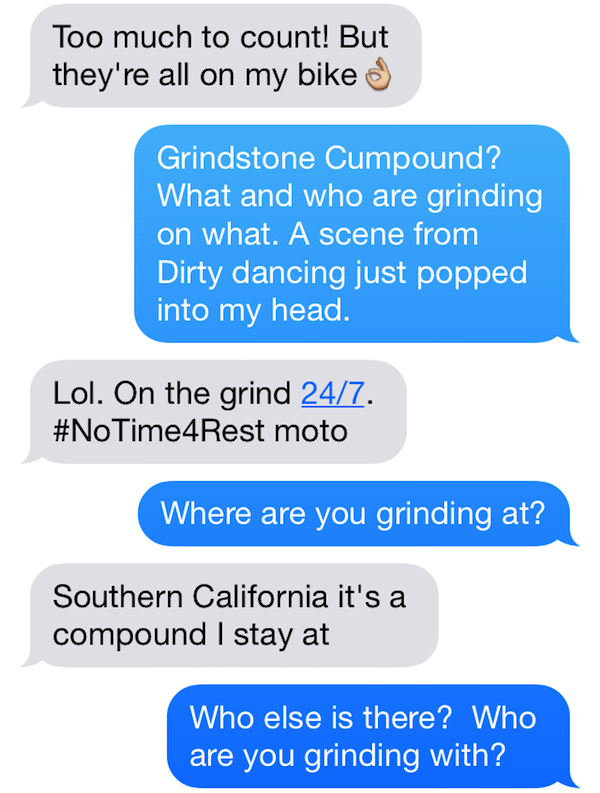The height and width of the screenshot is (793, 600).
Task: Open the underlined 24/7 link
Action: (x=331, y=394)
